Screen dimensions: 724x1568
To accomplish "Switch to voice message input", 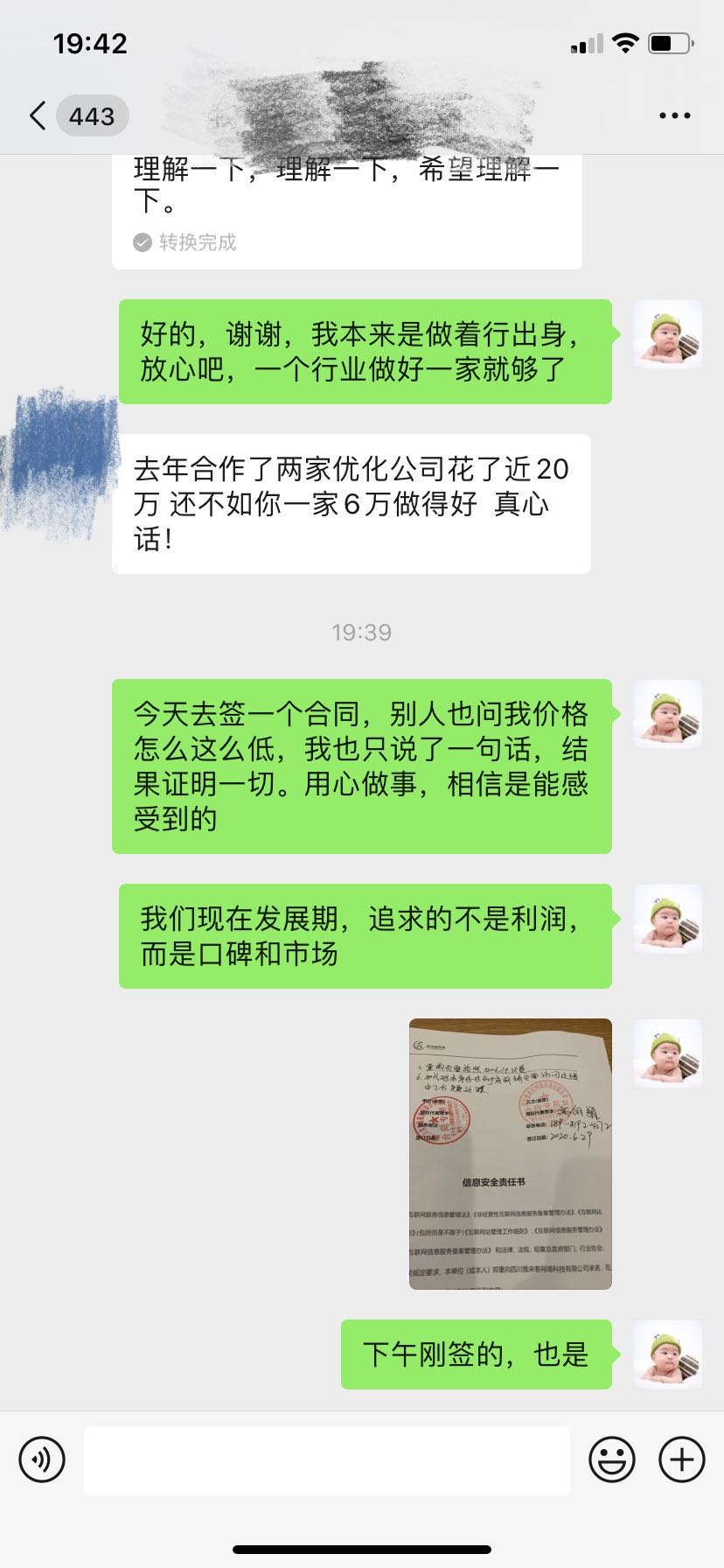I will coord(42,1459).
